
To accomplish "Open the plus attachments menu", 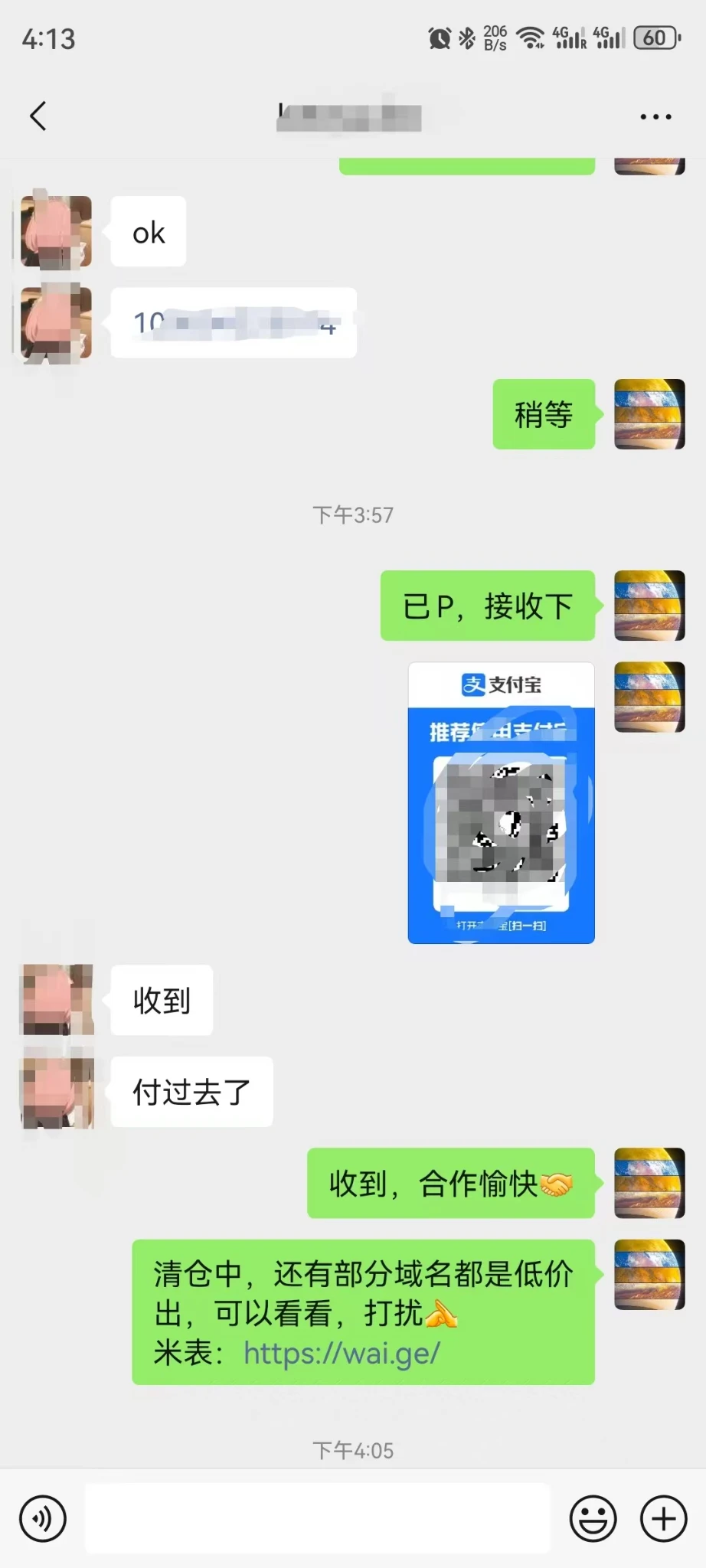I will (663, 1518).
